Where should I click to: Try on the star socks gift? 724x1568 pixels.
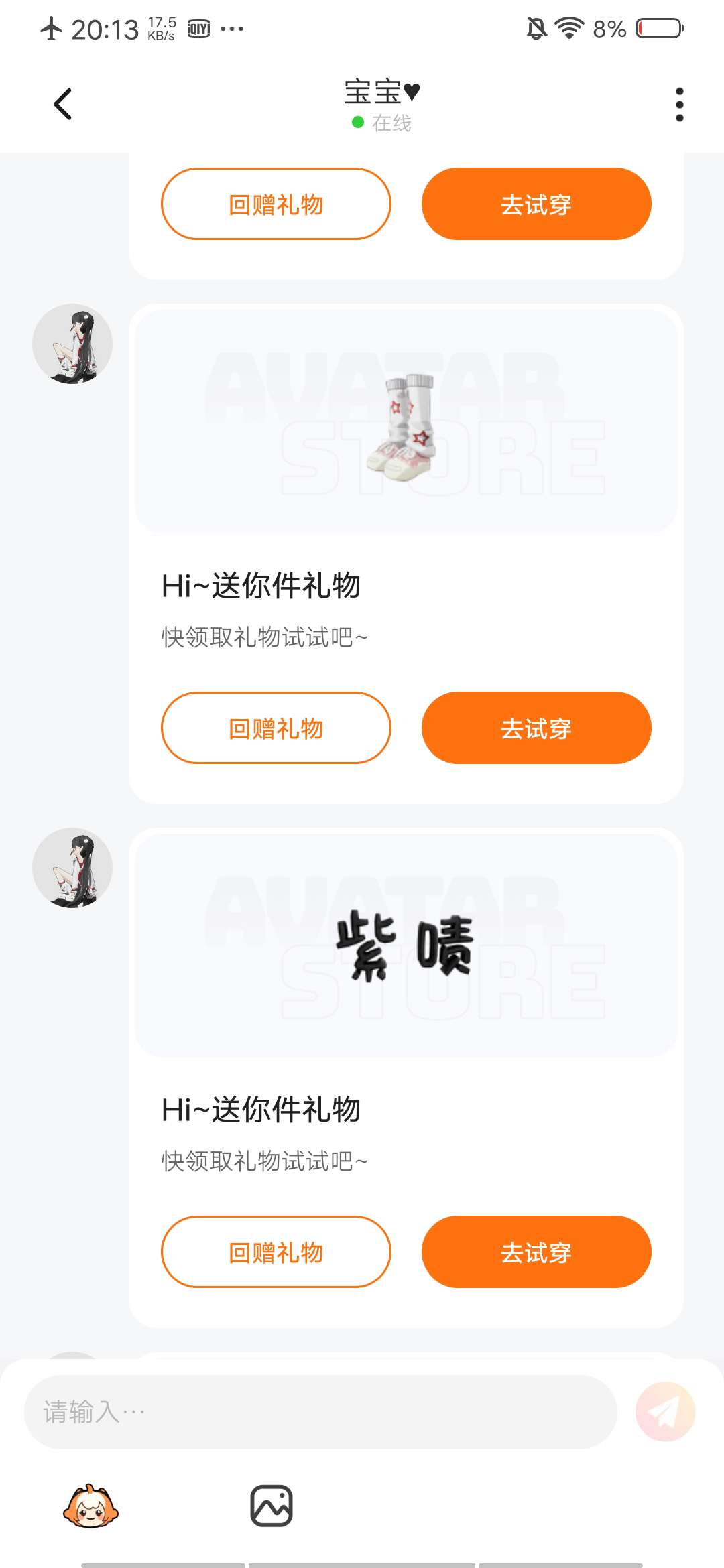(x=536, y=728)
